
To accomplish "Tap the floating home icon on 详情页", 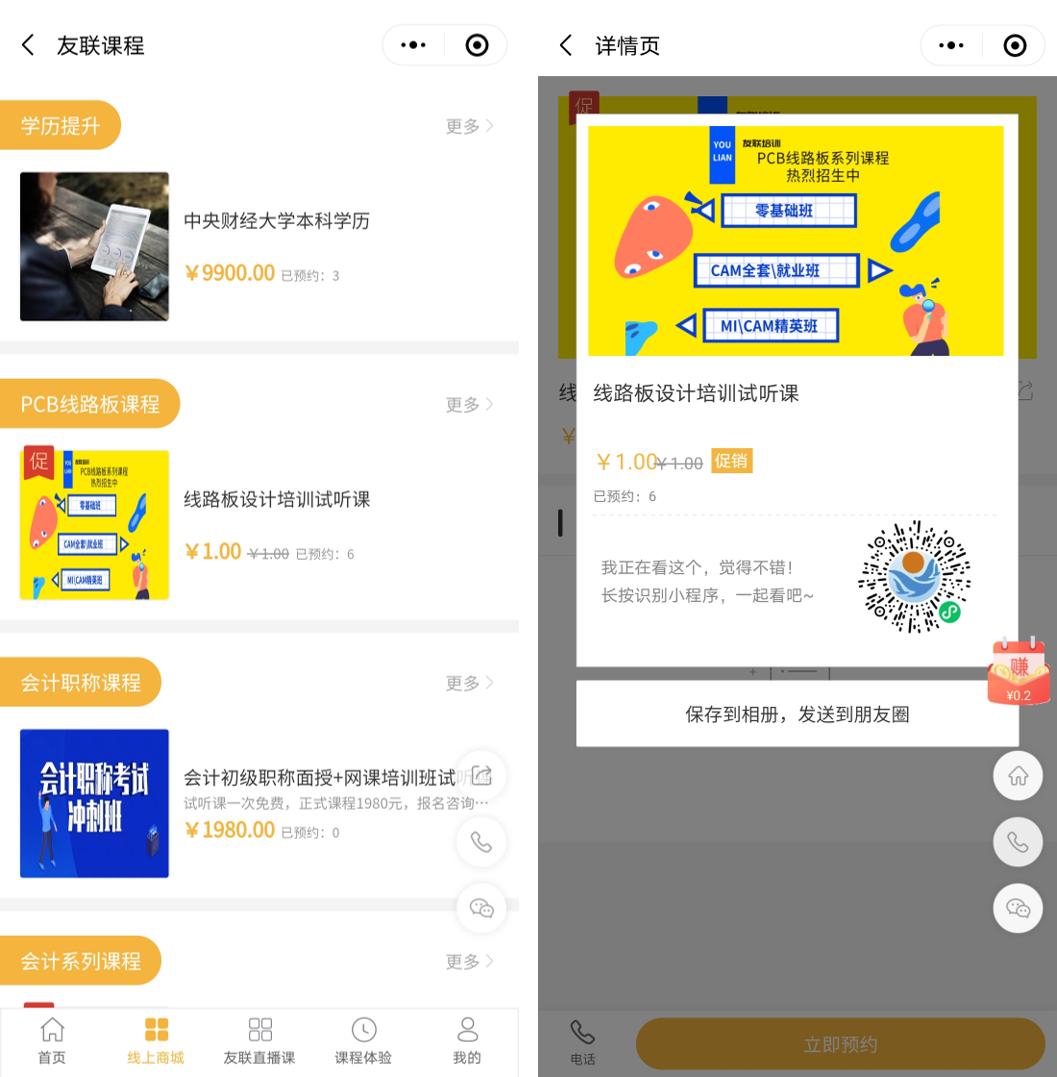I will [1018, 775].
